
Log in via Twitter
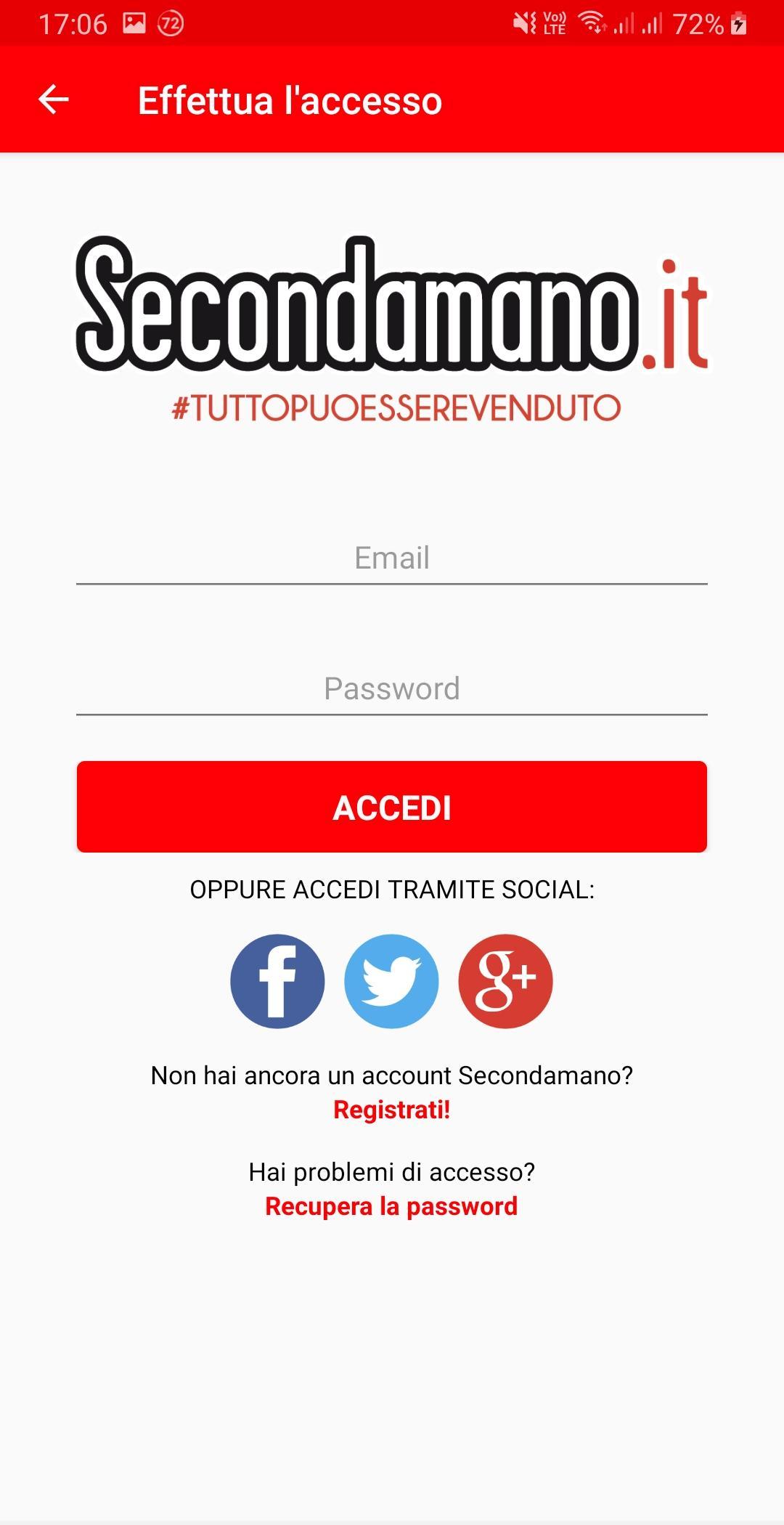tap(391, 981)
